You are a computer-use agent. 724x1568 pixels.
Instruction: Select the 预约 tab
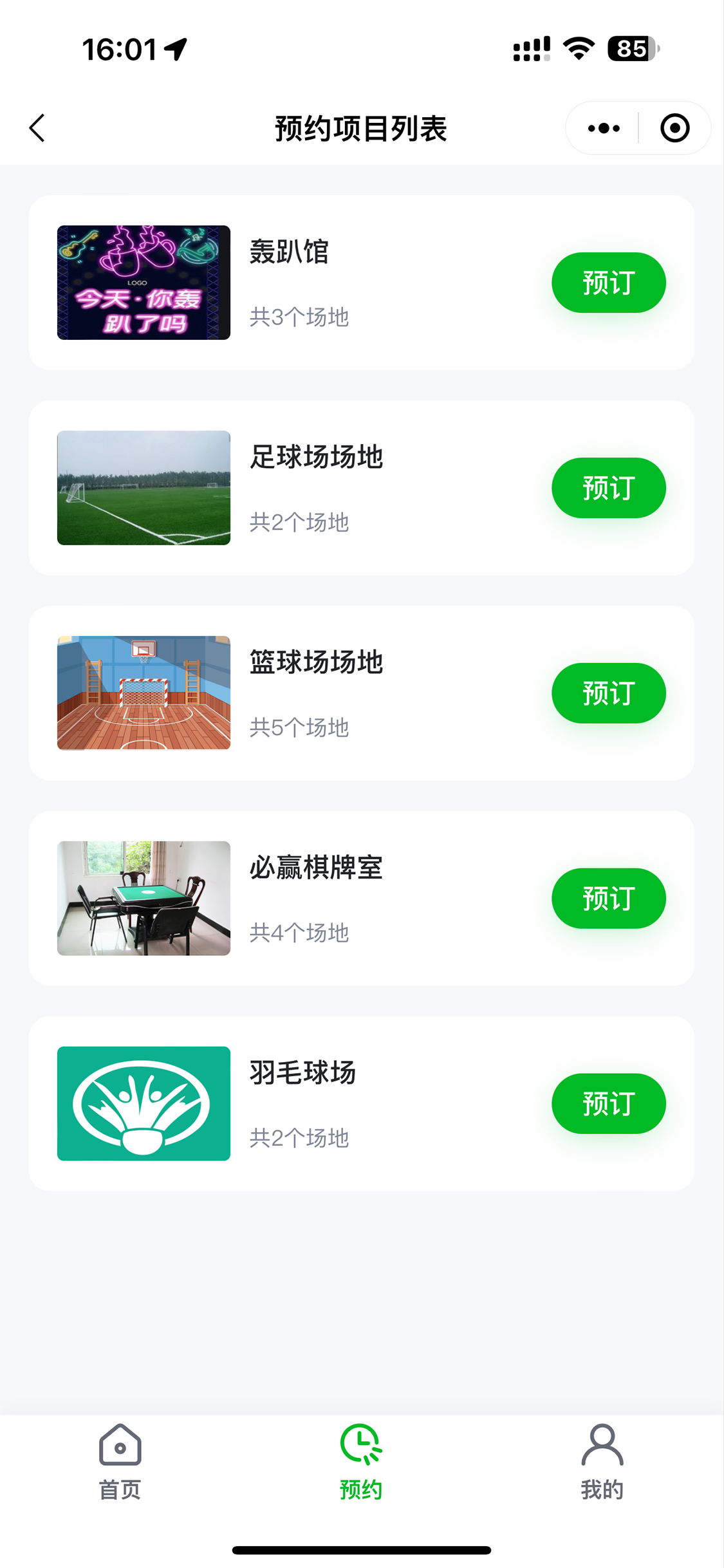[361, 1462]
